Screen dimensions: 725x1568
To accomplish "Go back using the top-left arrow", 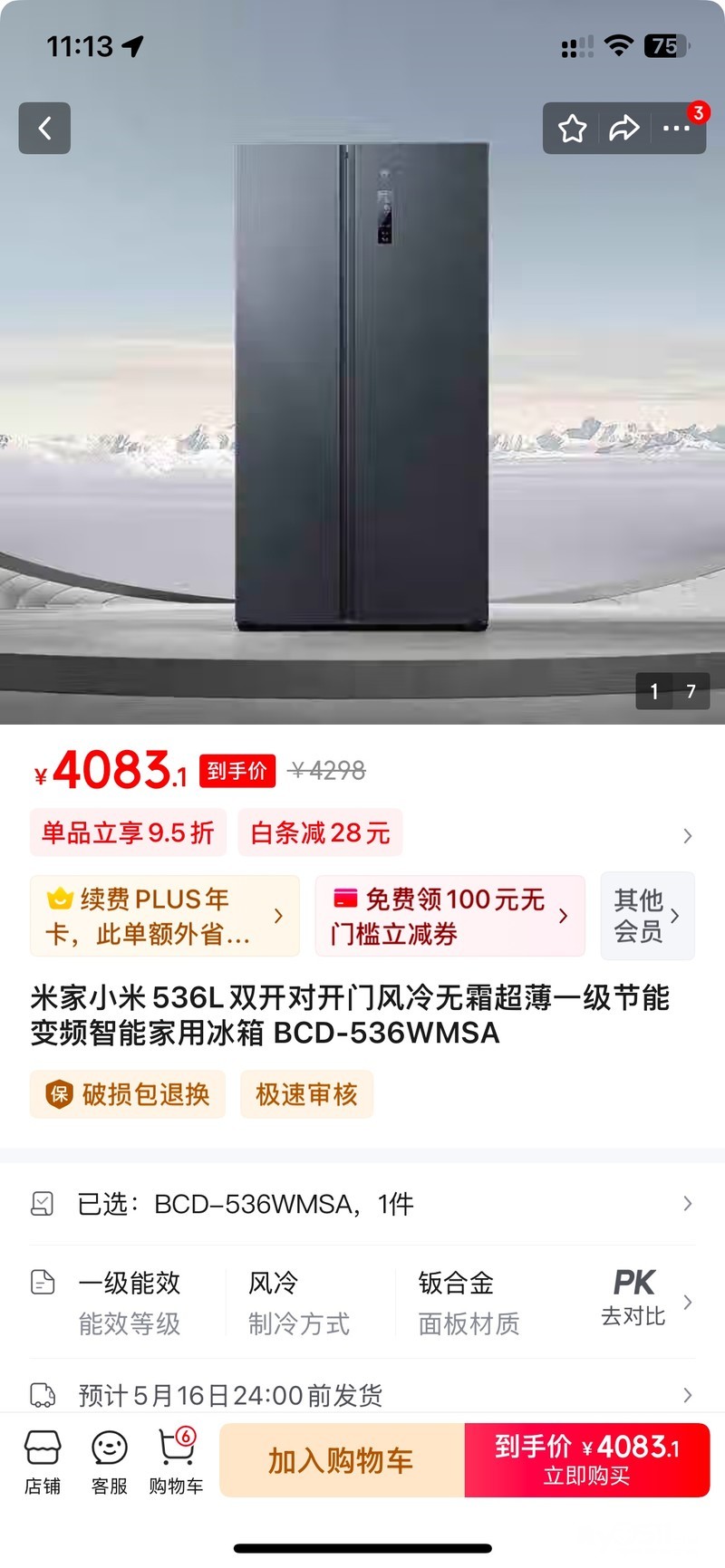I will (x=44, y=129).
